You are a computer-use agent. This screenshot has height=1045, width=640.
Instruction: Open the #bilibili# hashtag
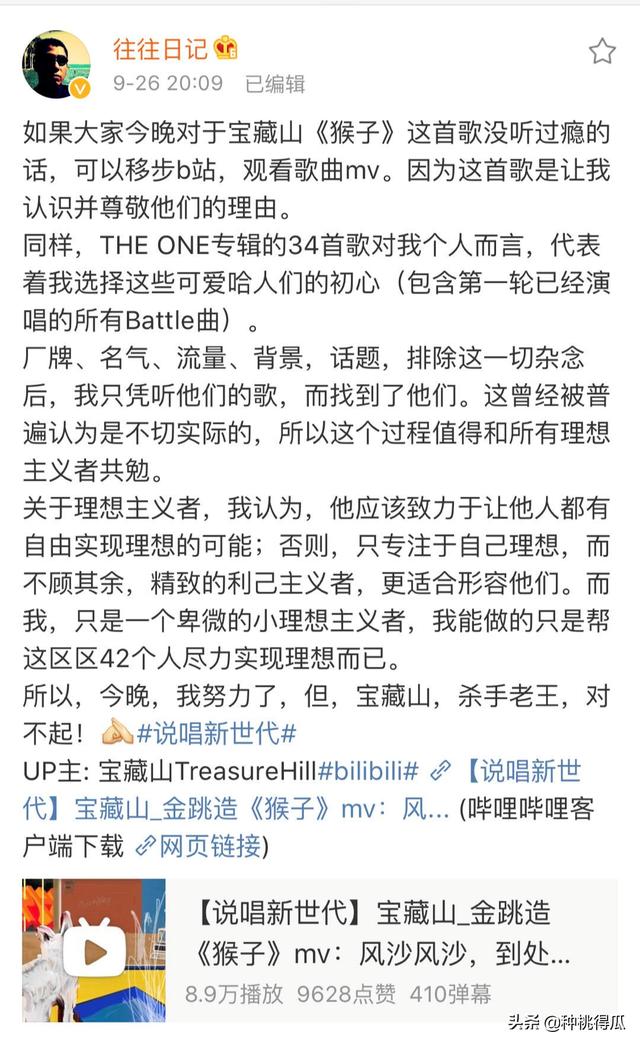[x=367, y=770]
